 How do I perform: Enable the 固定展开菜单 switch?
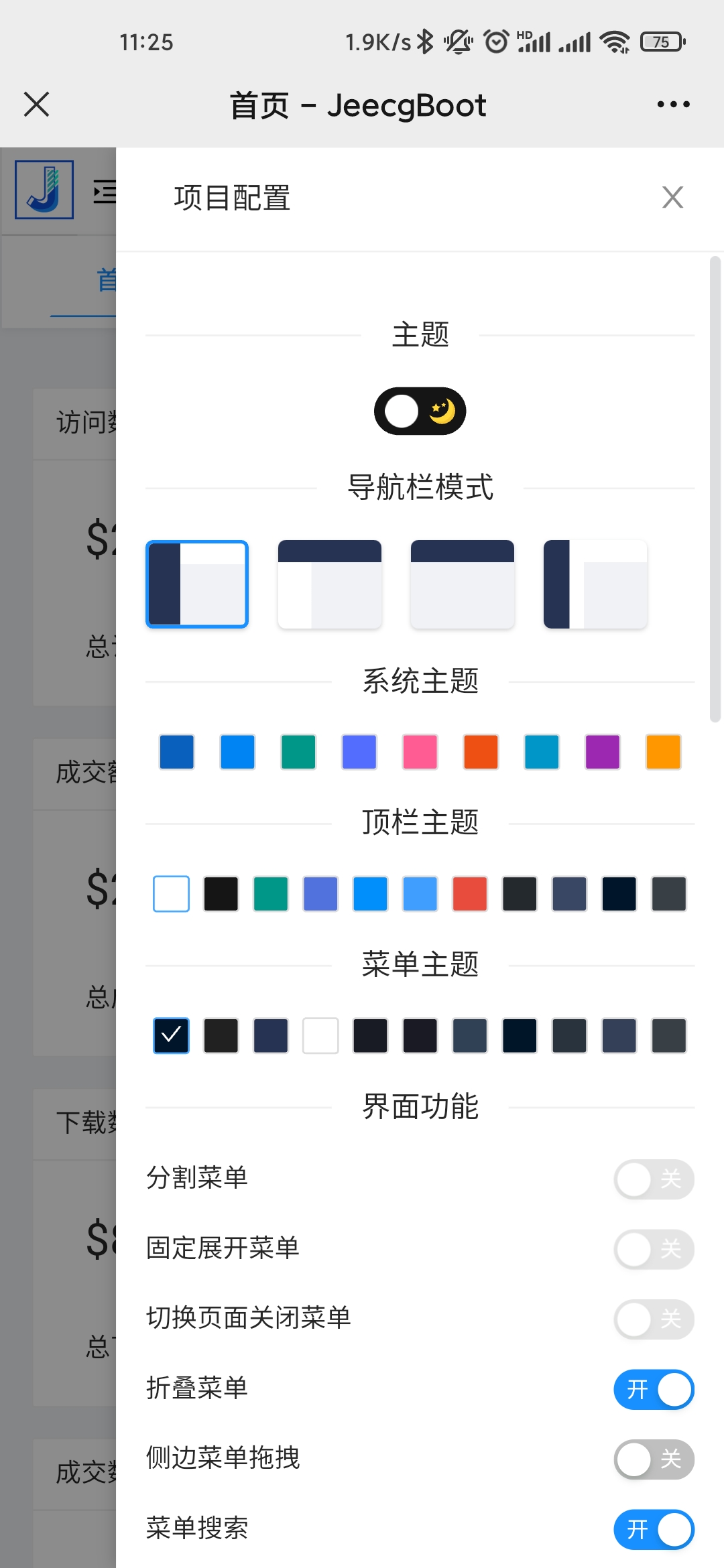654,1248
